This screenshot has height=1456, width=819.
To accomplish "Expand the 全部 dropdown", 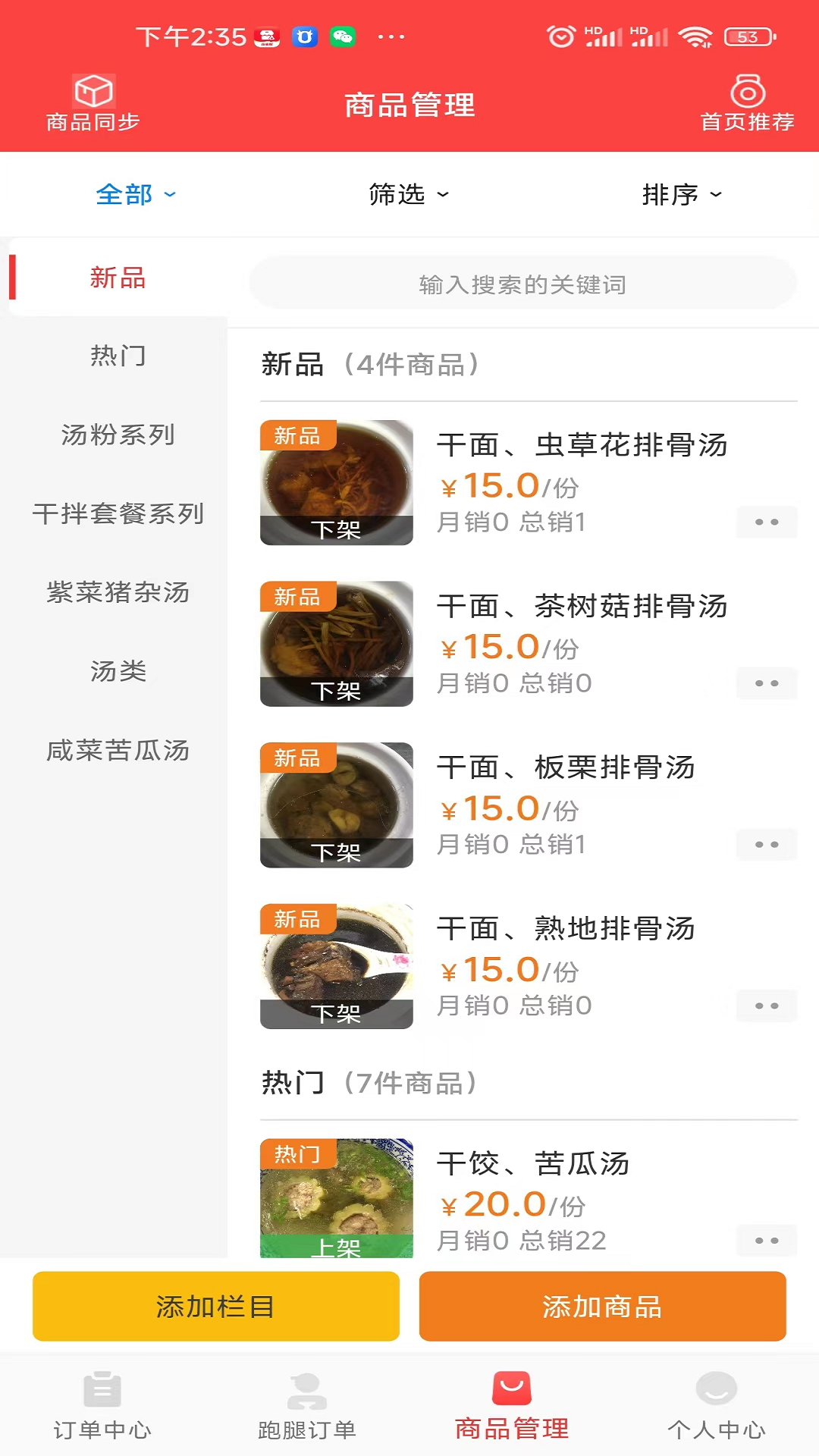I will (x=135, y=195).
